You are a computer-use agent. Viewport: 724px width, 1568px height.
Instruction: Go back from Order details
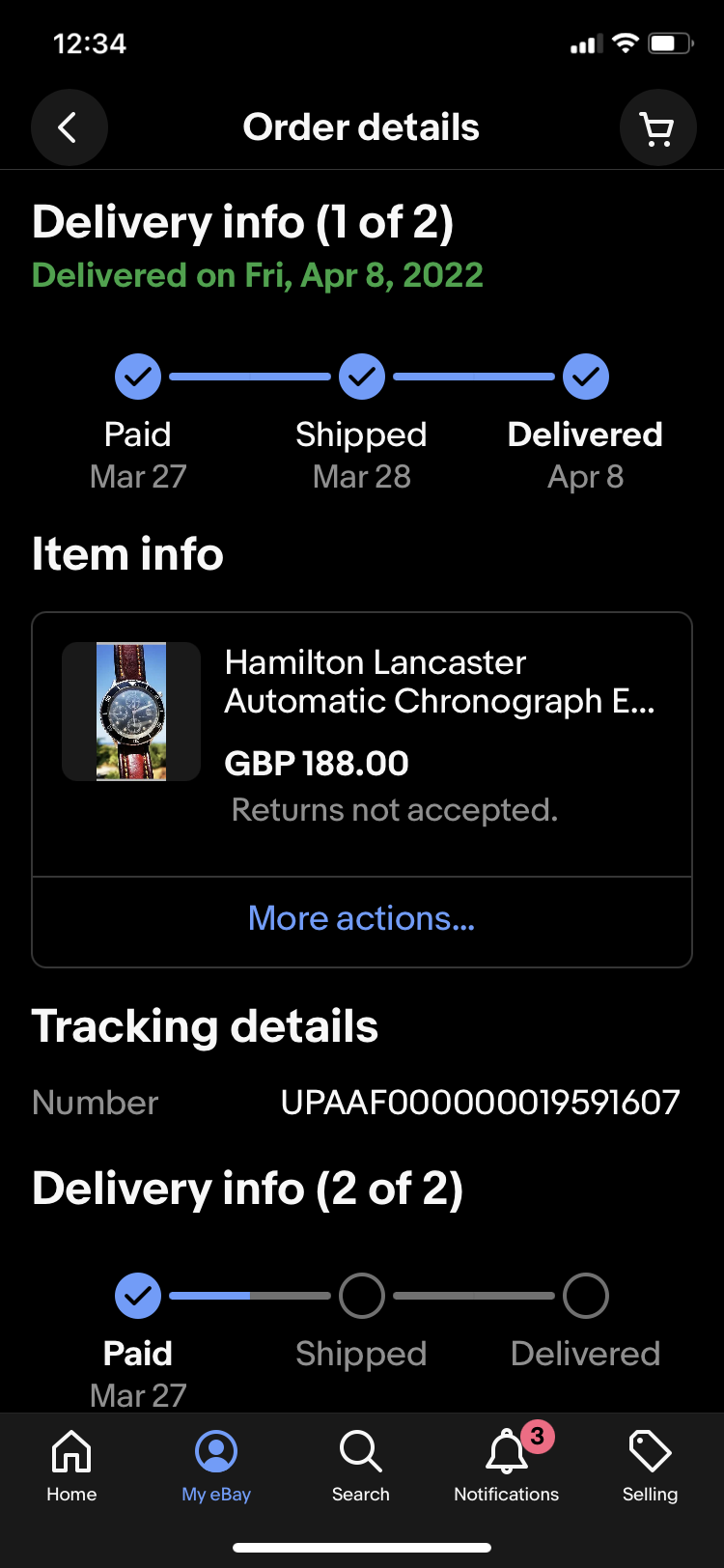[x=69, y=127]
